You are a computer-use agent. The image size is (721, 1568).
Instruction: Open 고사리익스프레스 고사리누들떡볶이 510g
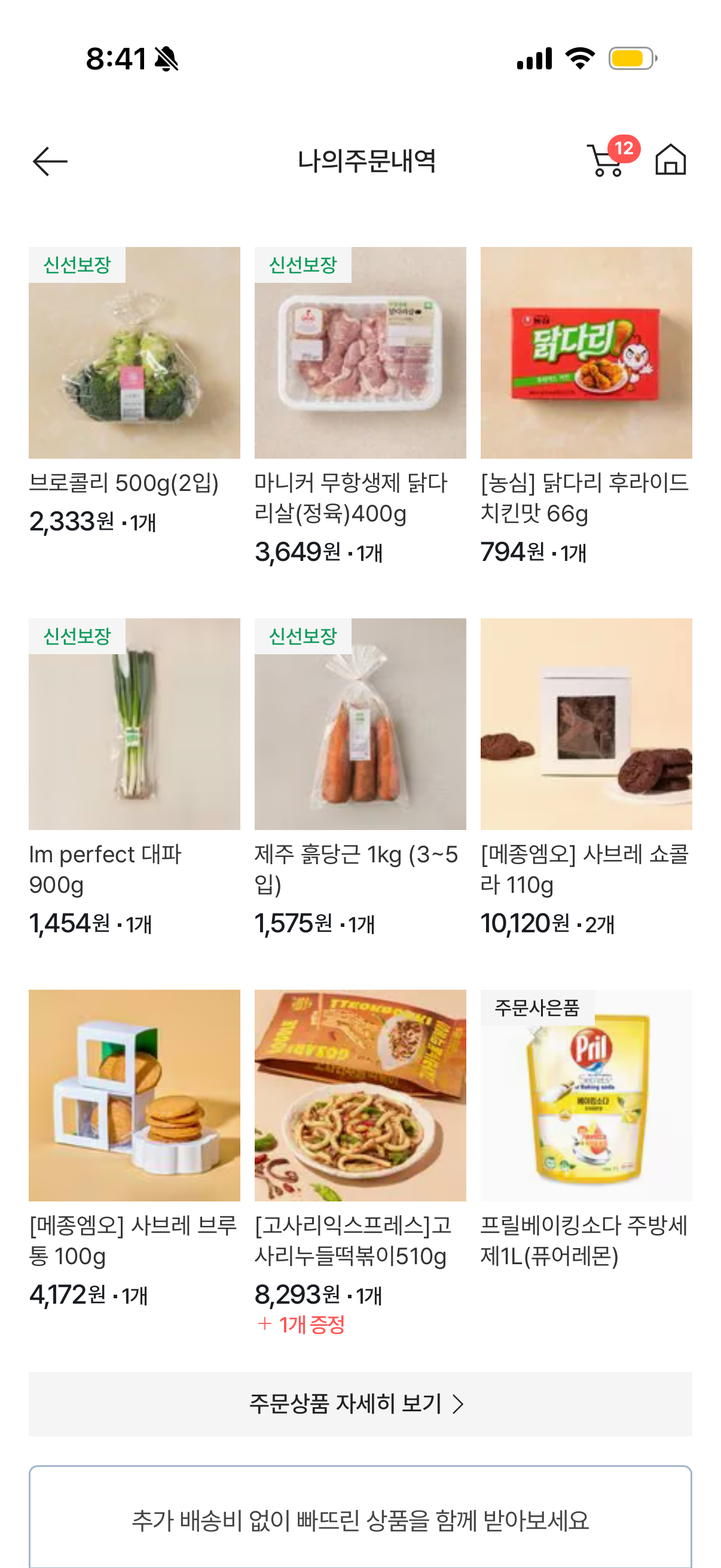coord(360,1095)
